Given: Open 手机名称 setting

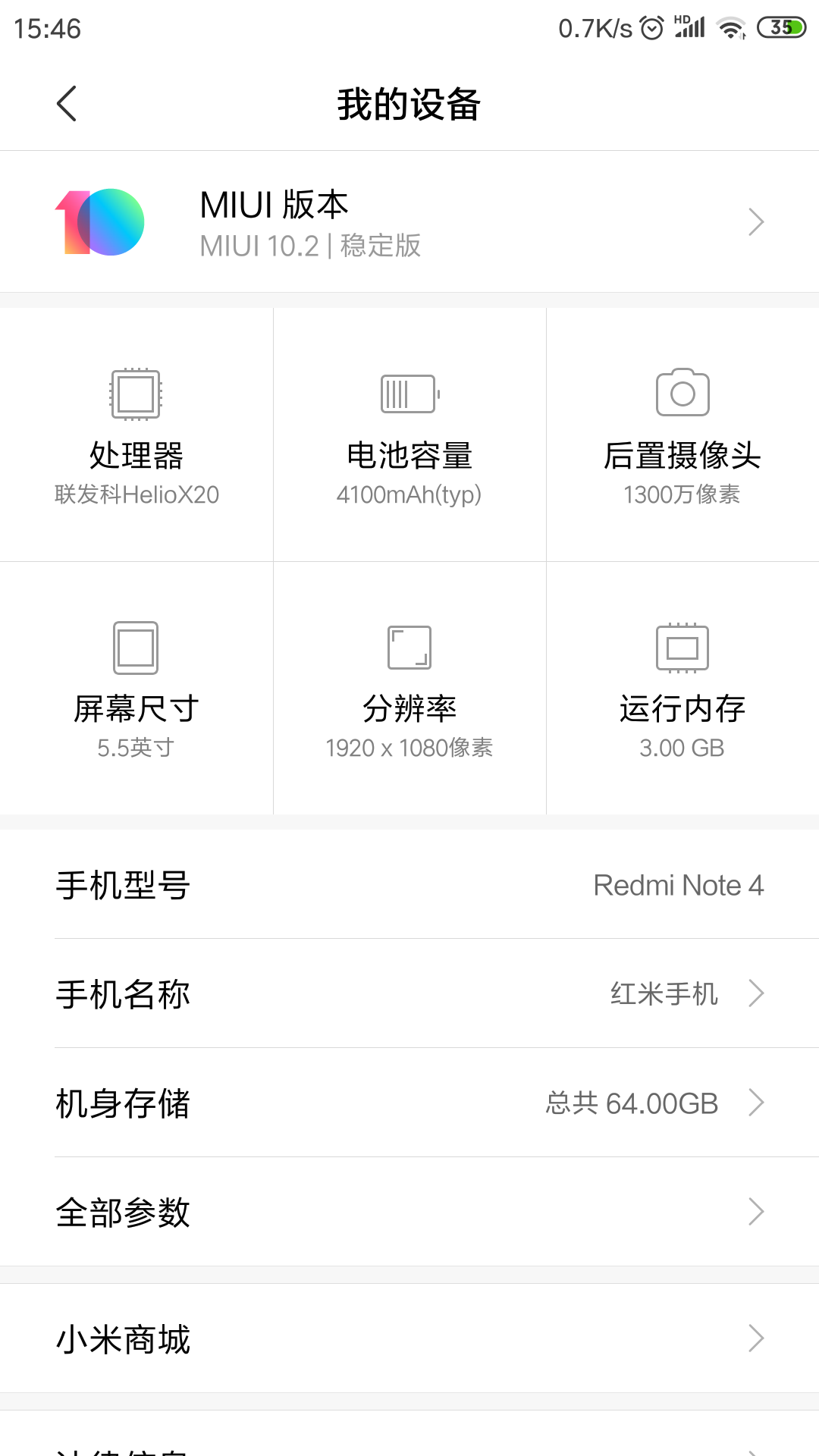Looking at the screenshot, I should tap(409, 993).
